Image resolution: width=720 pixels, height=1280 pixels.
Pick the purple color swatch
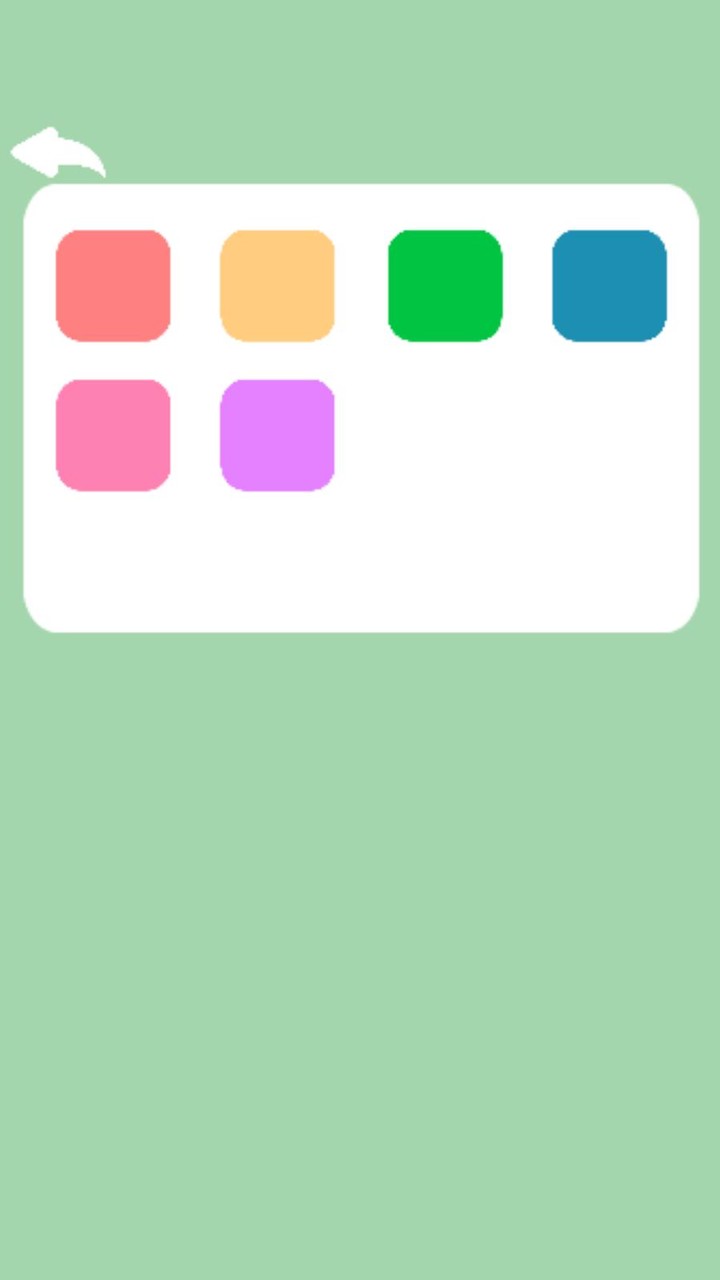[277, 435]
